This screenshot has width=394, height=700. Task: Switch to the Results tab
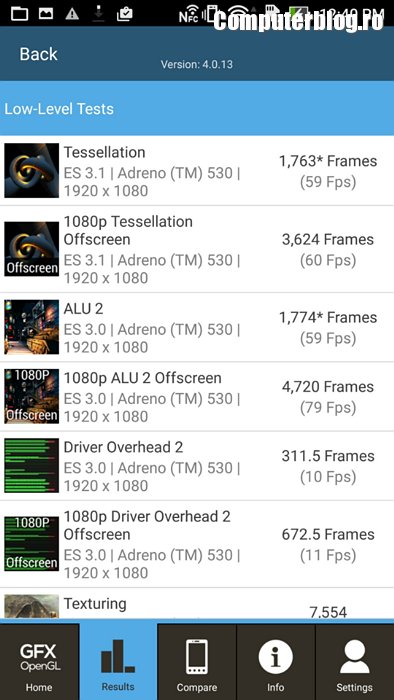tap(118, 662)
